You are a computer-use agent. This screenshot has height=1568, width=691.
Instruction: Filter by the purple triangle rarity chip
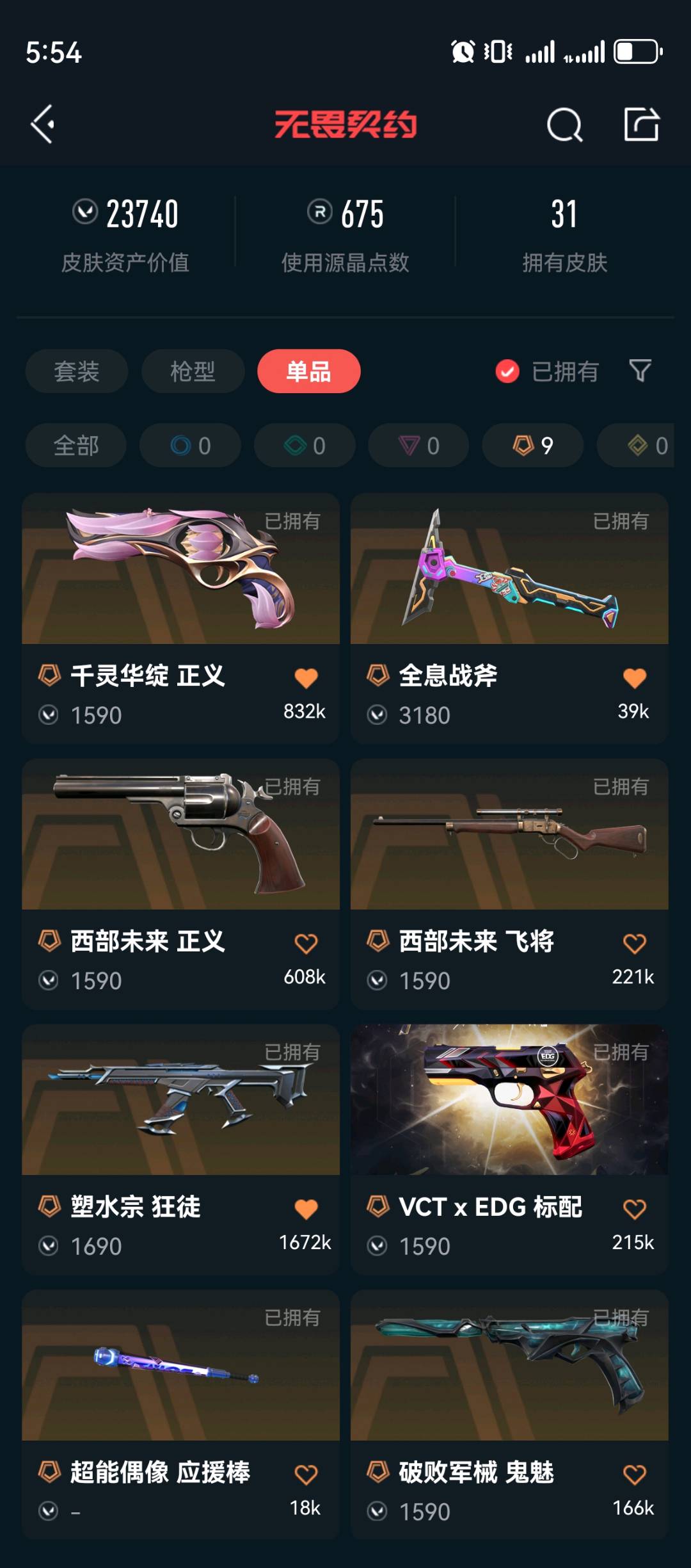(x=418, y=446)
